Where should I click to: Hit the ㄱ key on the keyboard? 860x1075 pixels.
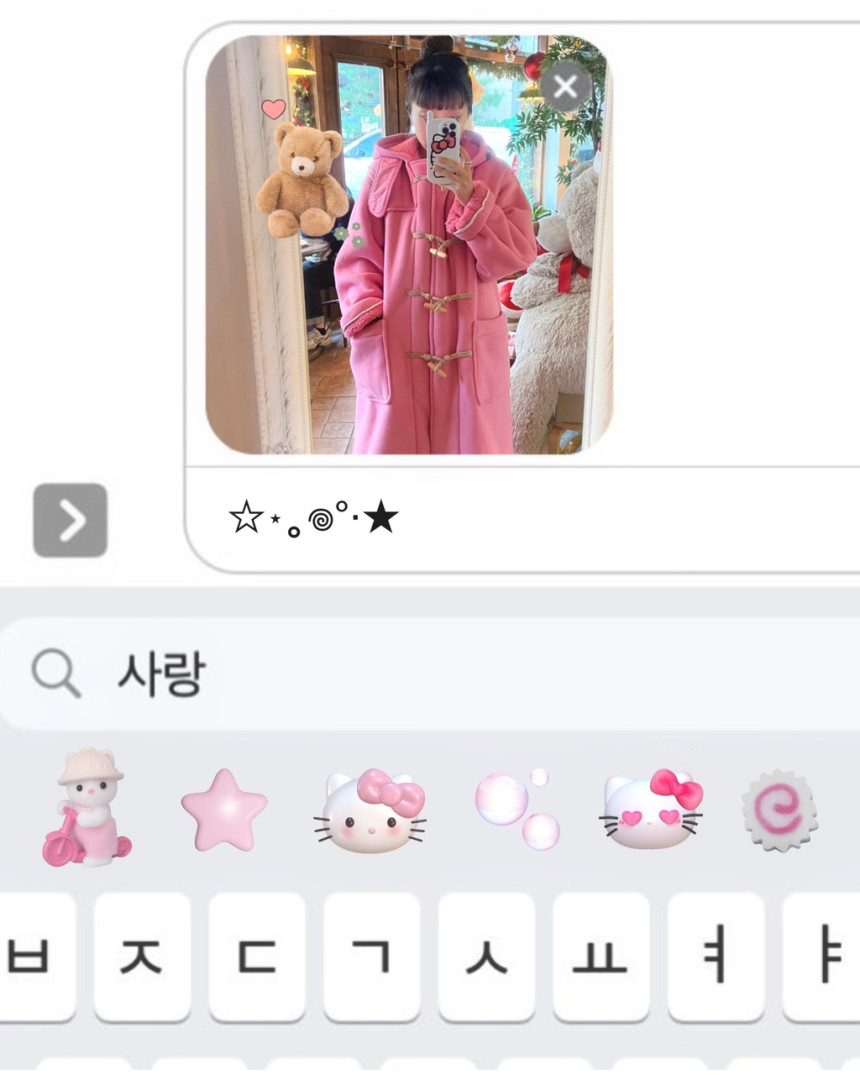click(372, 956)
